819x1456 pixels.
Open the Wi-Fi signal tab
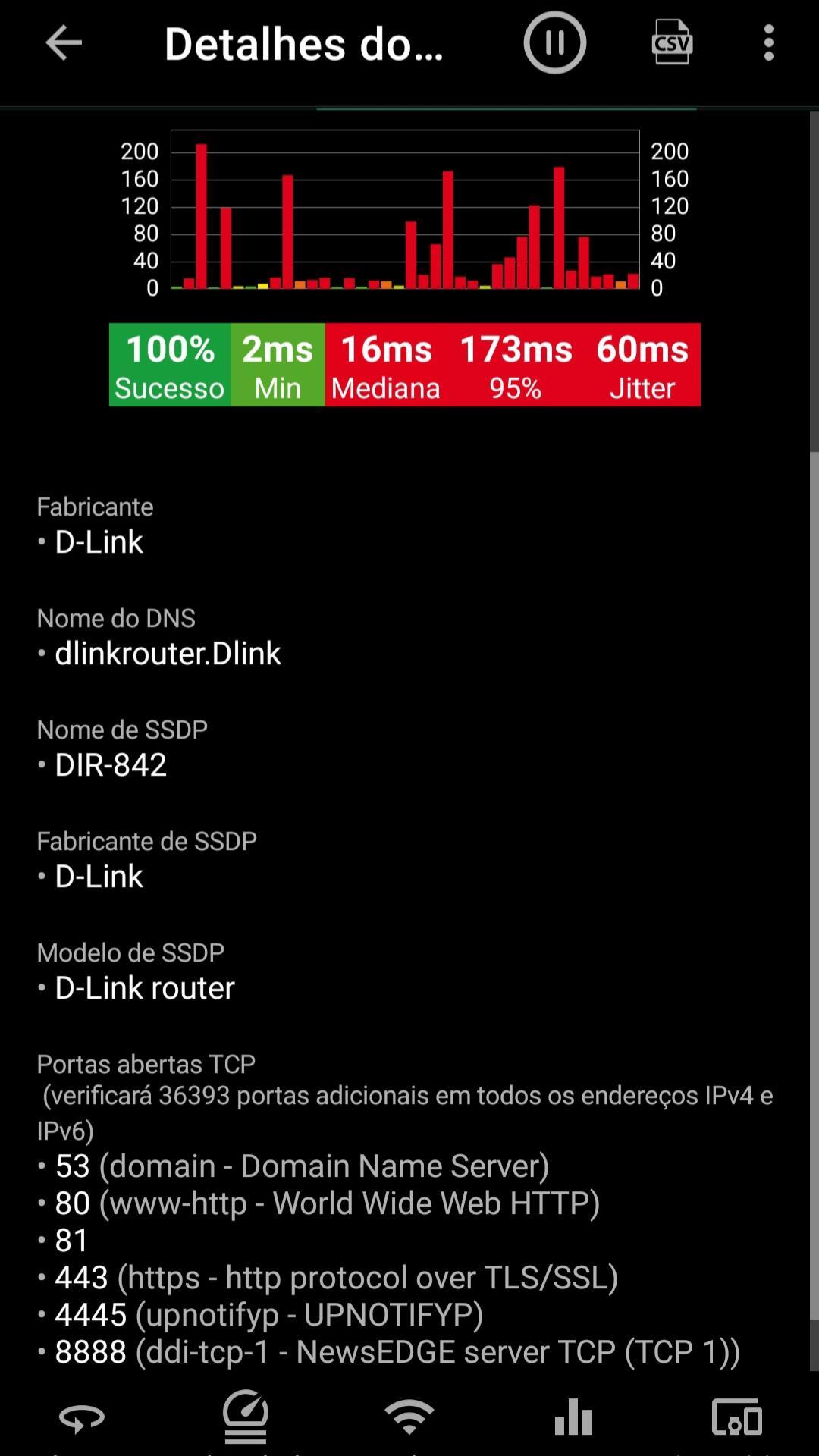click(409, 1417)
